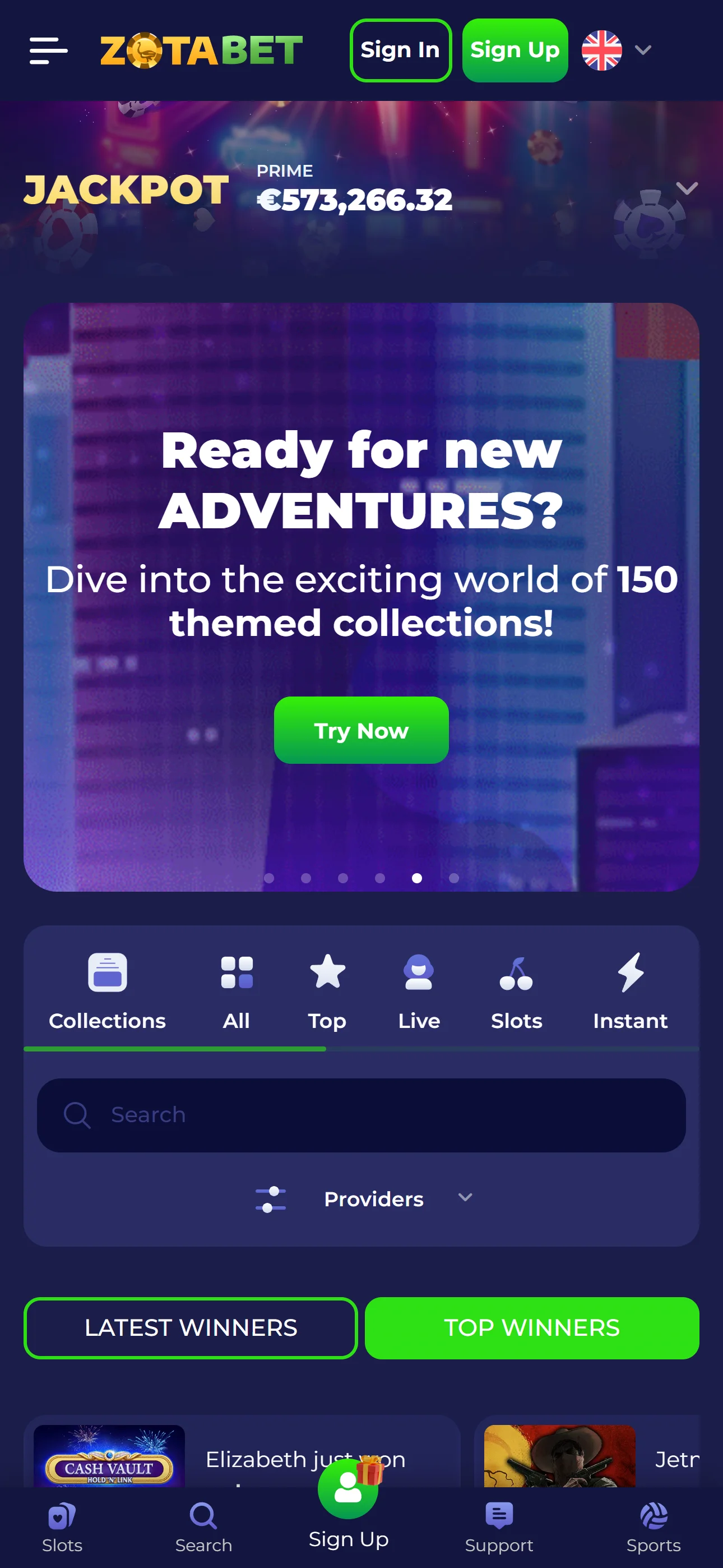Viewport: 723px width, 1568px height.
Task: Show the Latest Winners list
Action: (191, 1327)
